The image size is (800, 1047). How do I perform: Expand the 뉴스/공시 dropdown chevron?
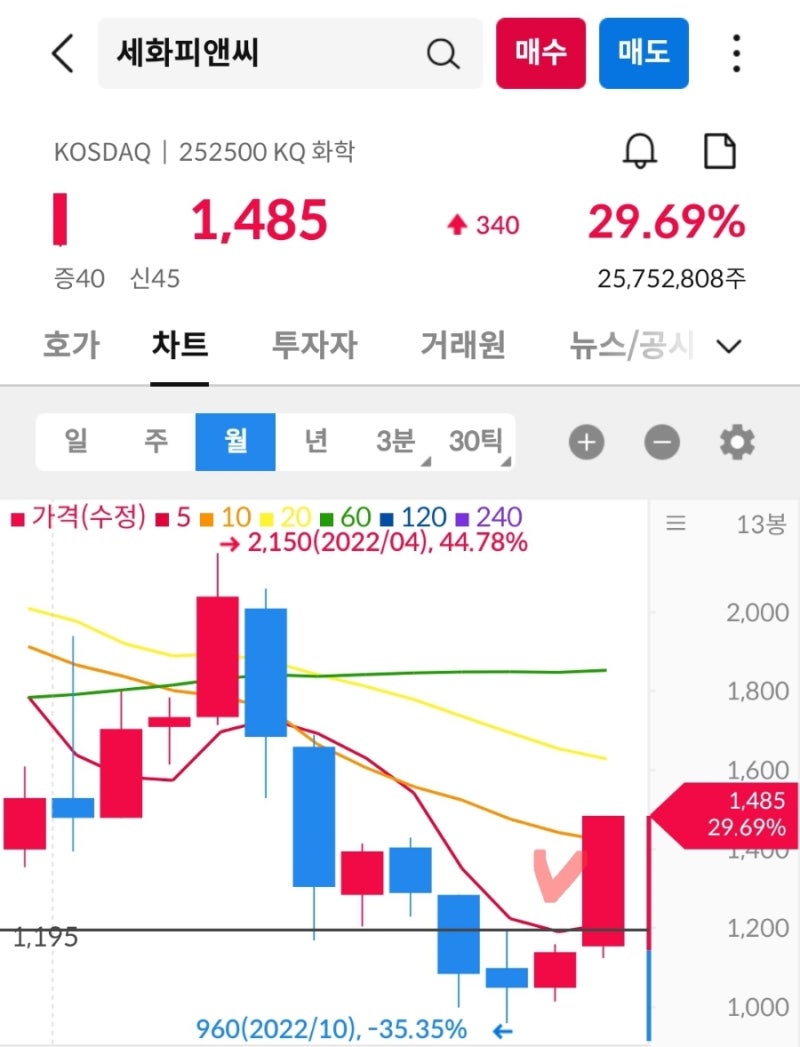[x=730, y=345]
